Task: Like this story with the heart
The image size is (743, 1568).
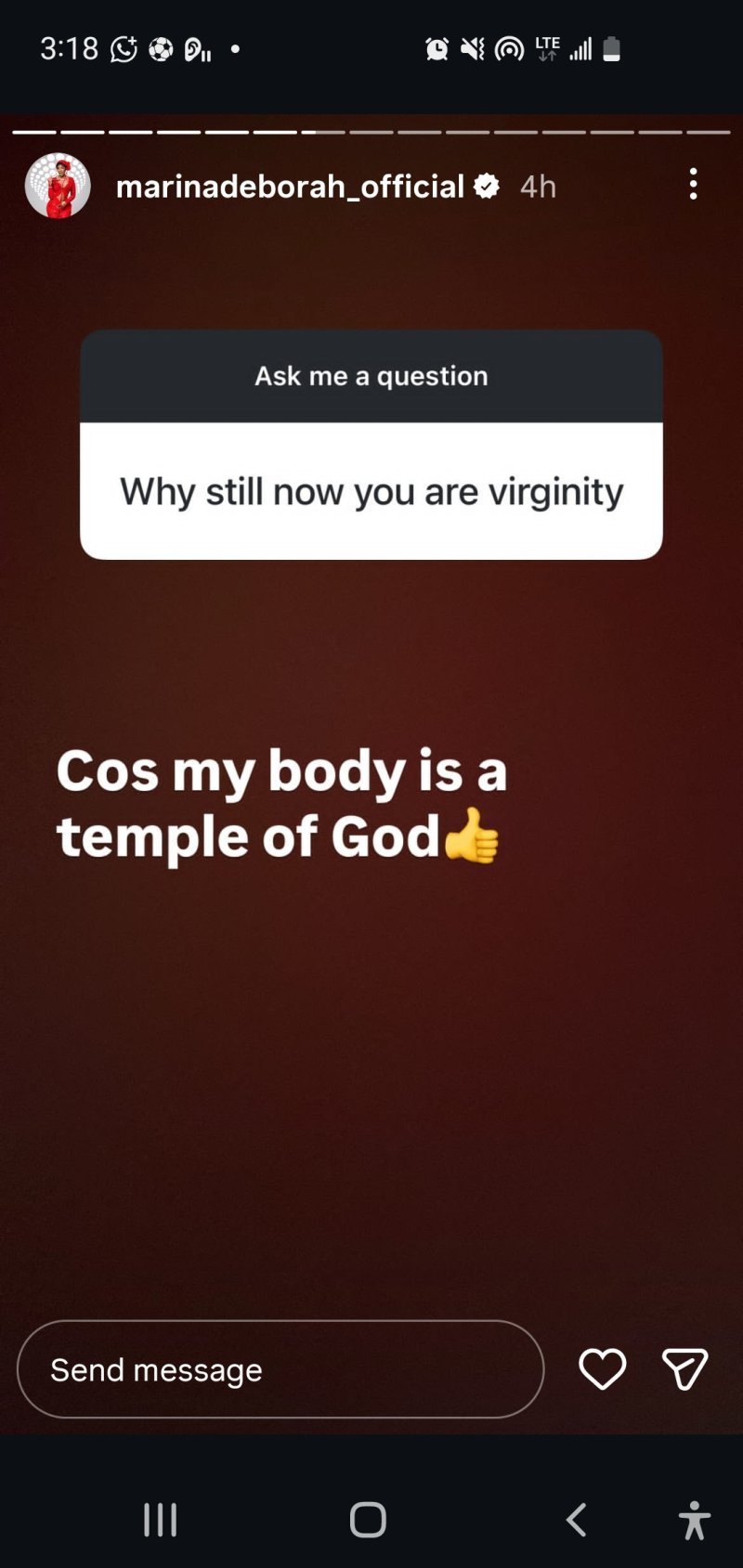Action: 602,1369
